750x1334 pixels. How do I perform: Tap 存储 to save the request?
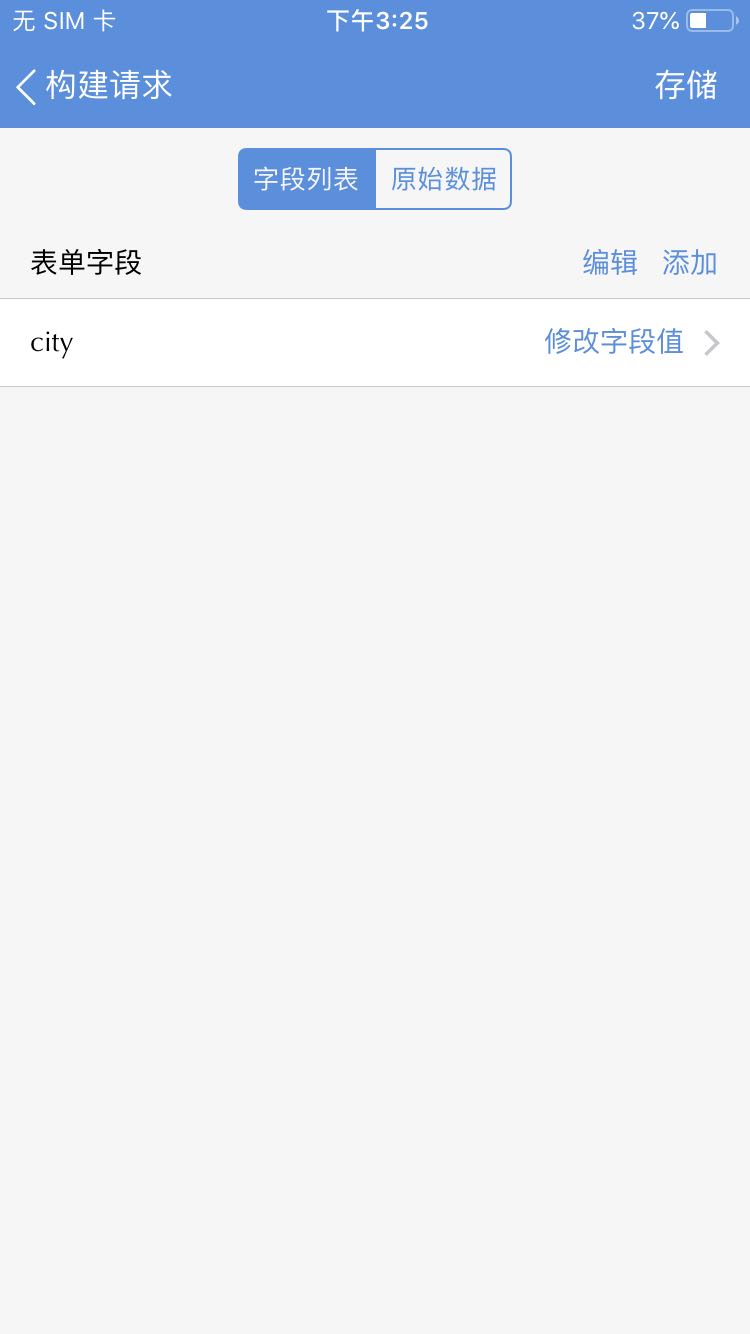pos(687,87)
